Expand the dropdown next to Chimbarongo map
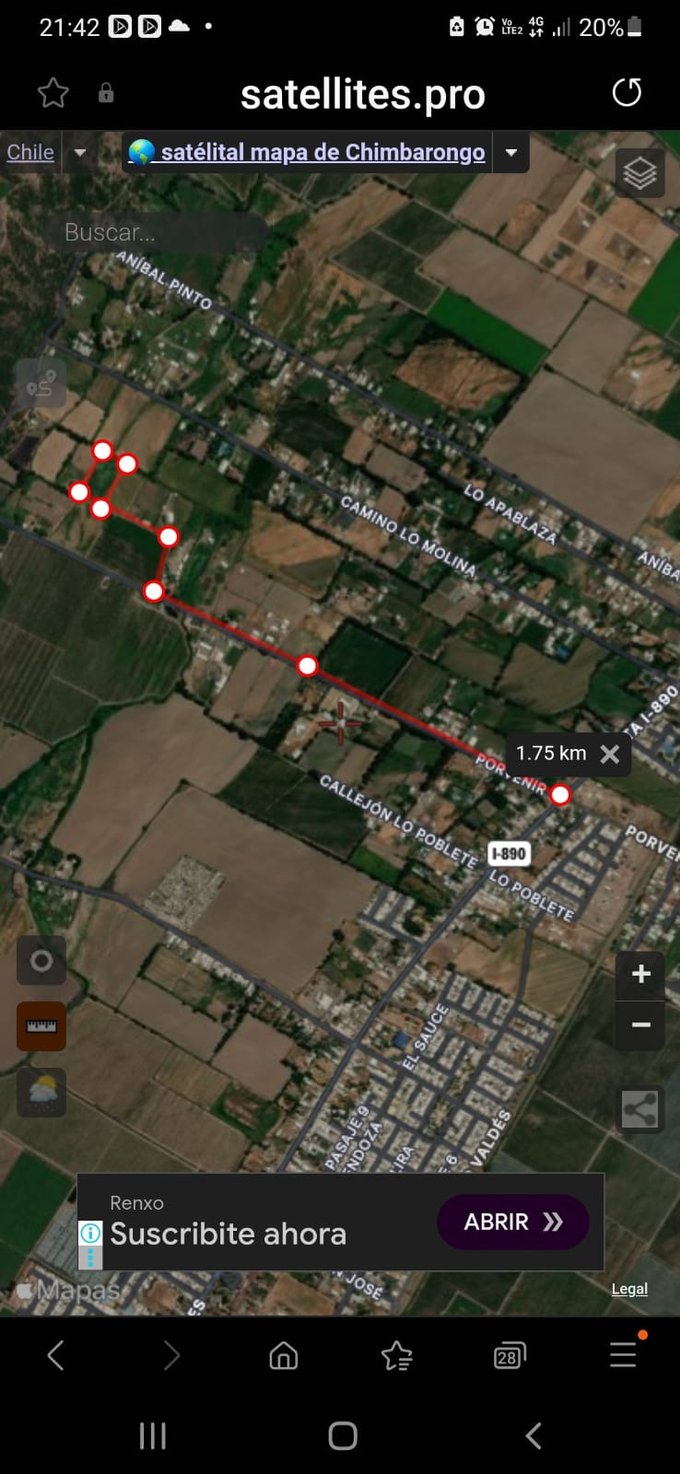 click(511, 153)
